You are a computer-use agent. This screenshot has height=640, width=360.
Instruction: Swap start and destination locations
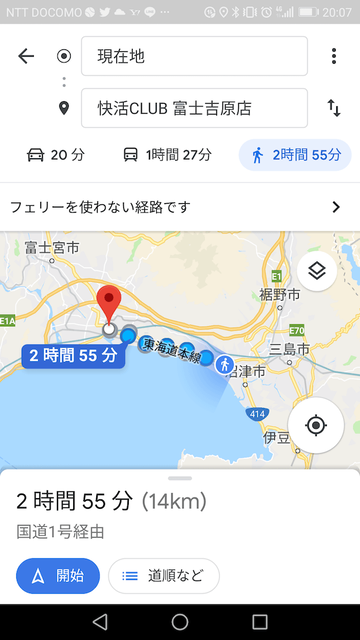click(334, 108)
